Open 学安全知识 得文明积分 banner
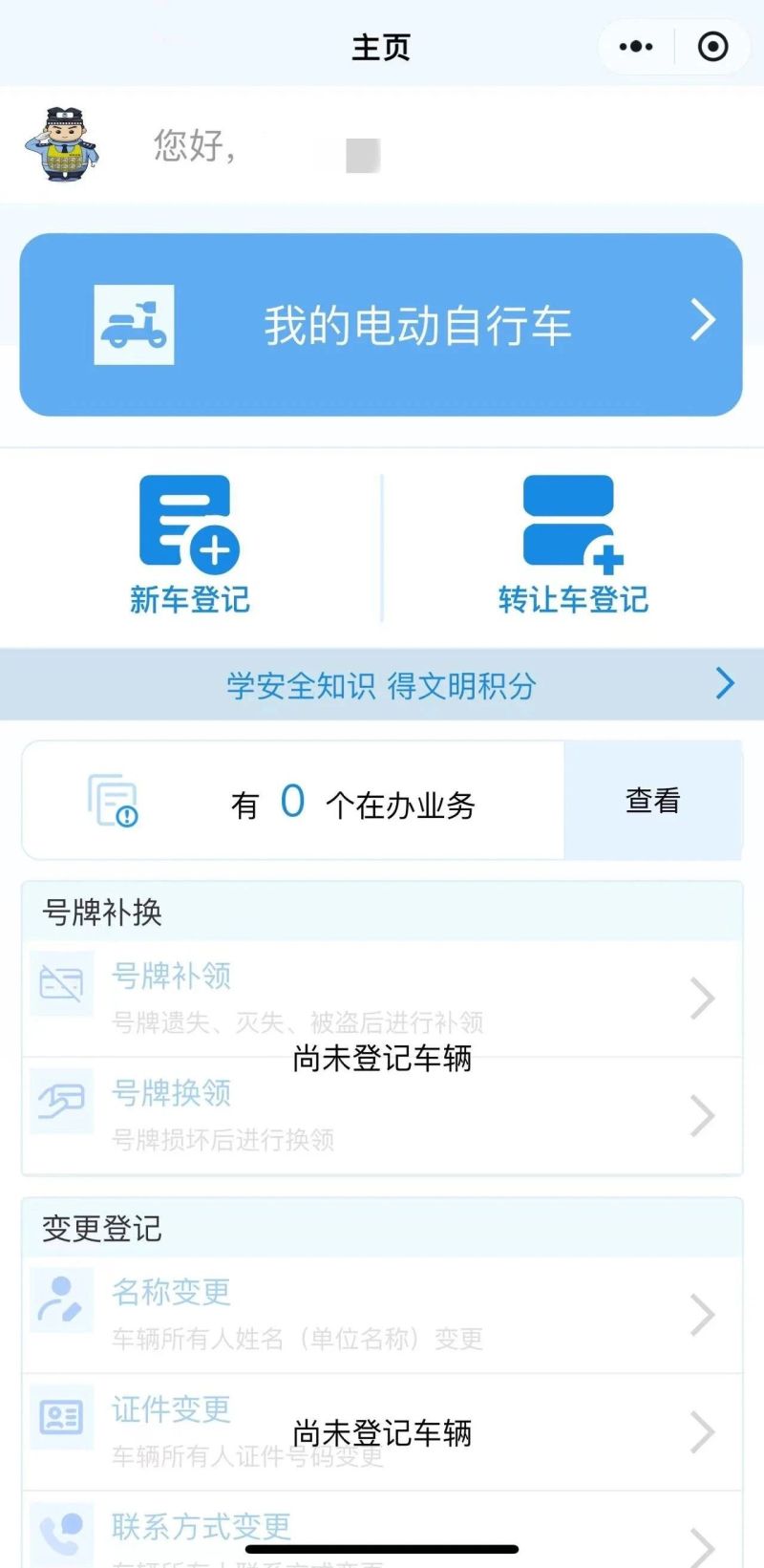The image size is (764, 1568). [382, 684]
